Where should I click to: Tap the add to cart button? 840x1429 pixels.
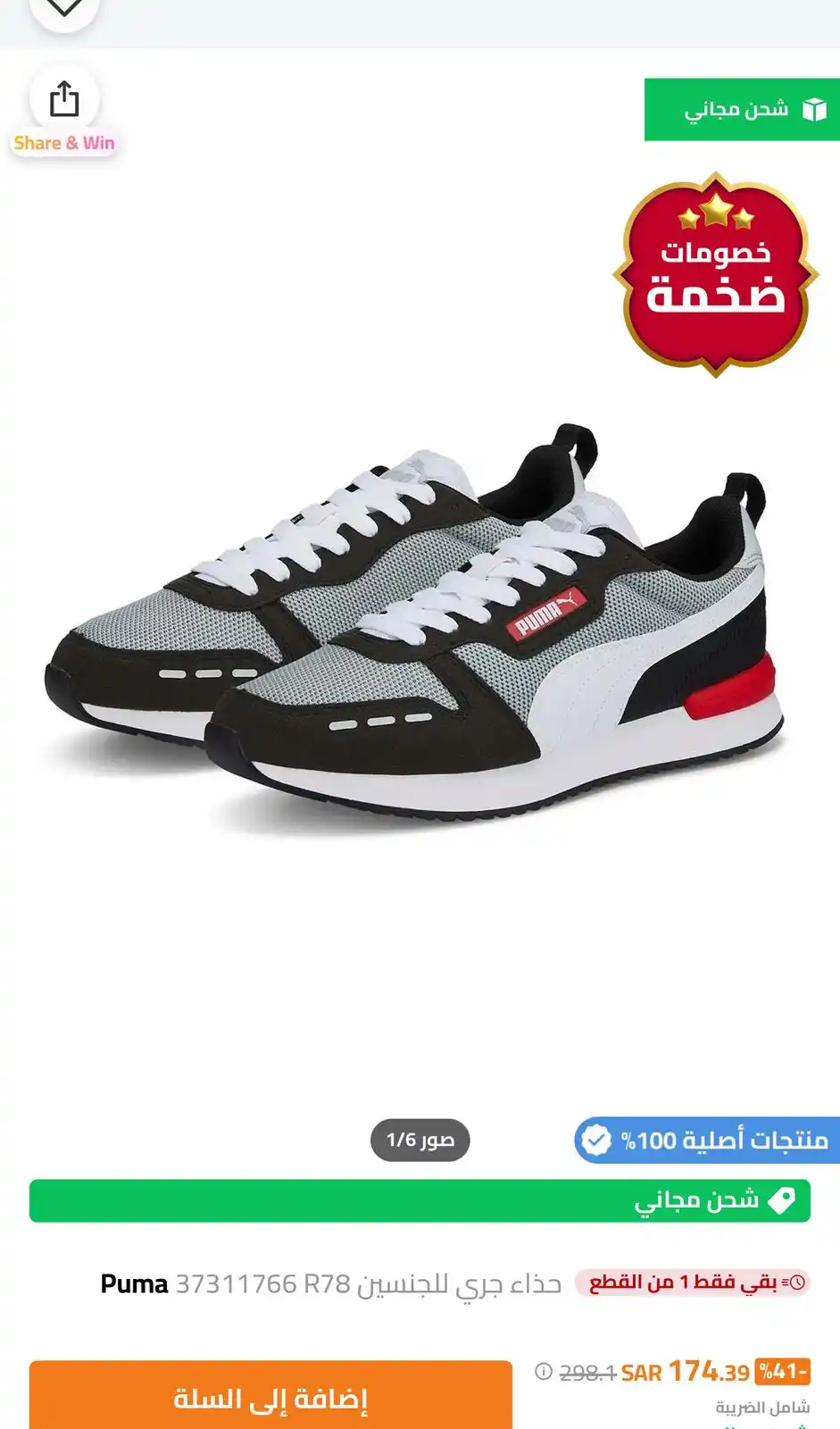click(x=270, y=1397)
